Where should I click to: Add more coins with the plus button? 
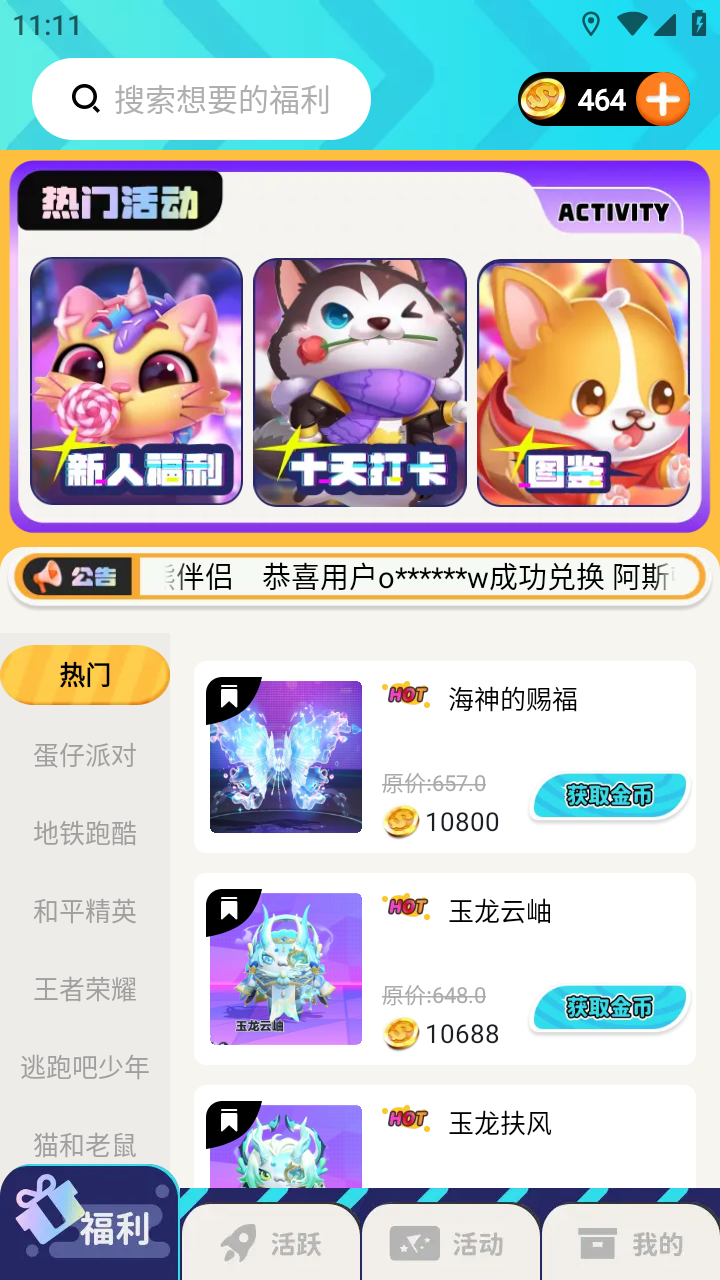point(662,99)
